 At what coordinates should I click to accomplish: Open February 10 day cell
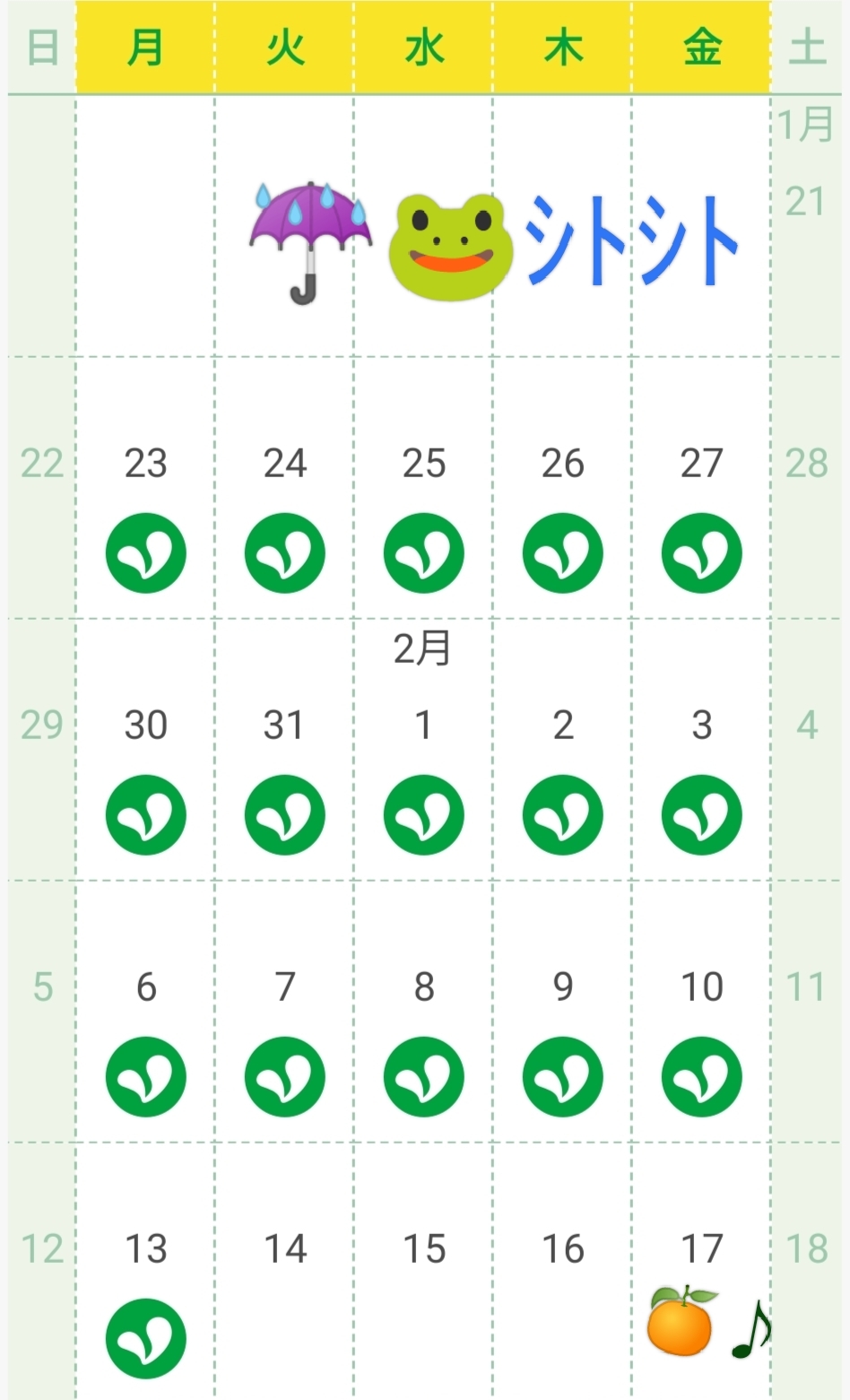[x=701, y=1012]
